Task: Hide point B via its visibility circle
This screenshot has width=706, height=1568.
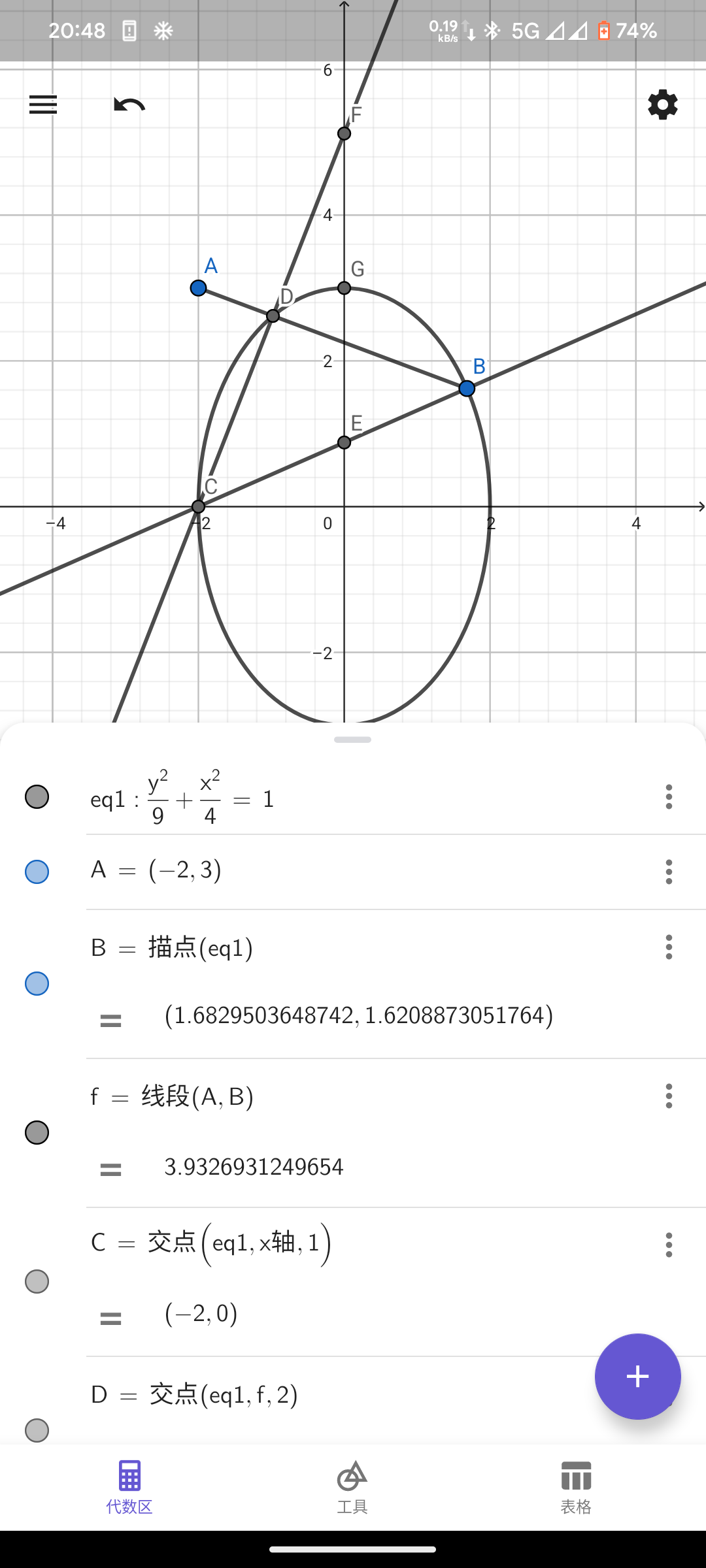Action: click(x=37, y=983)
